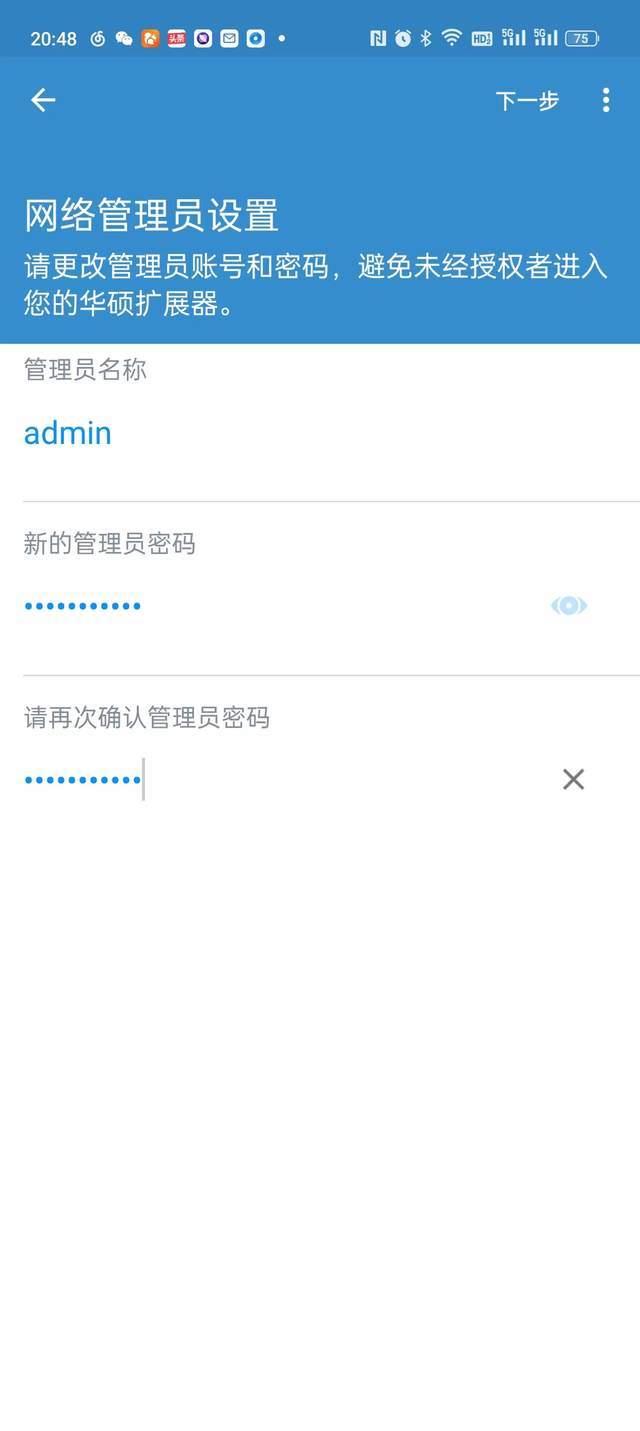
Task: Focus the 请再次确认管理员密码 field
Action: 280,779
